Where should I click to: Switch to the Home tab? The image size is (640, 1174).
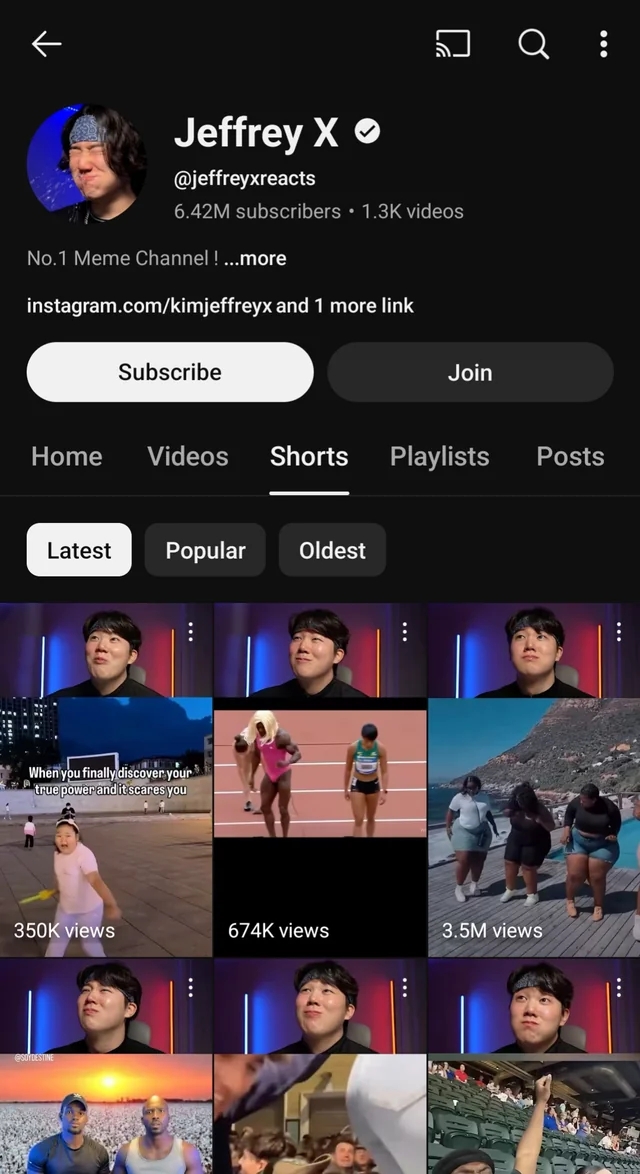pos(67,456)
